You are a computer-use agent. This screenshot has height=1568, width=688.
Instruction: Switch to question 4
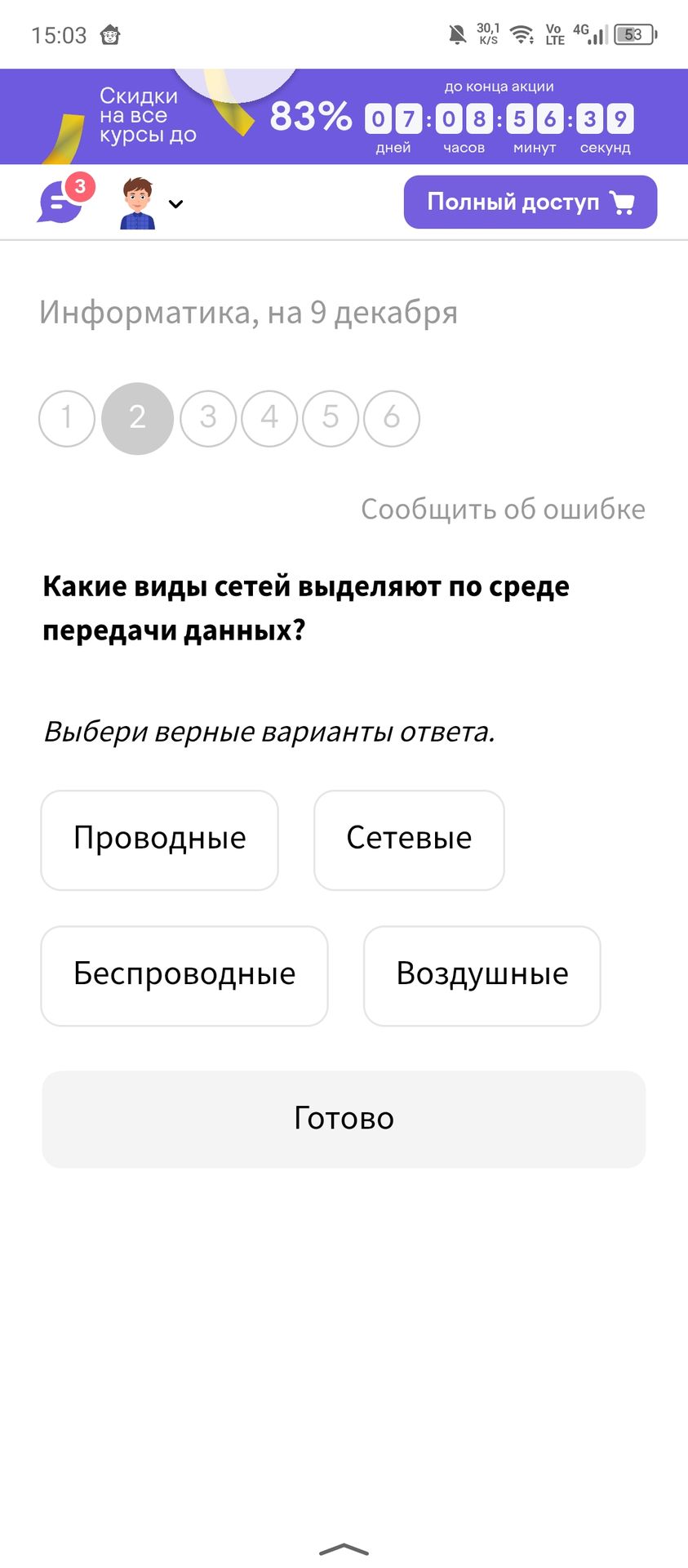coord(269,418)
